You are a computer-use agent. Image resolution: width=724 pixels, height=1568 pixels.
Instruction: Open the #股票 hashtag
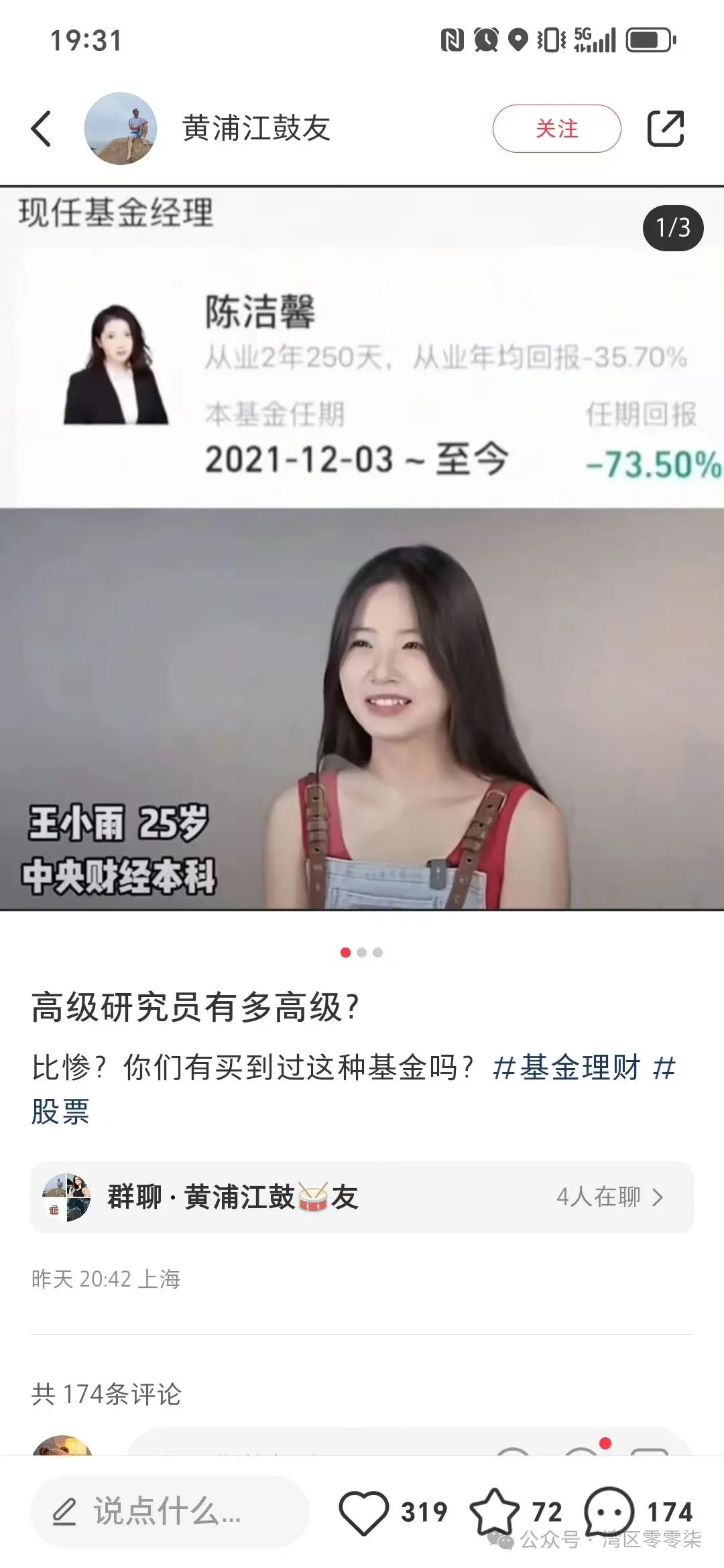point(60,1112)
